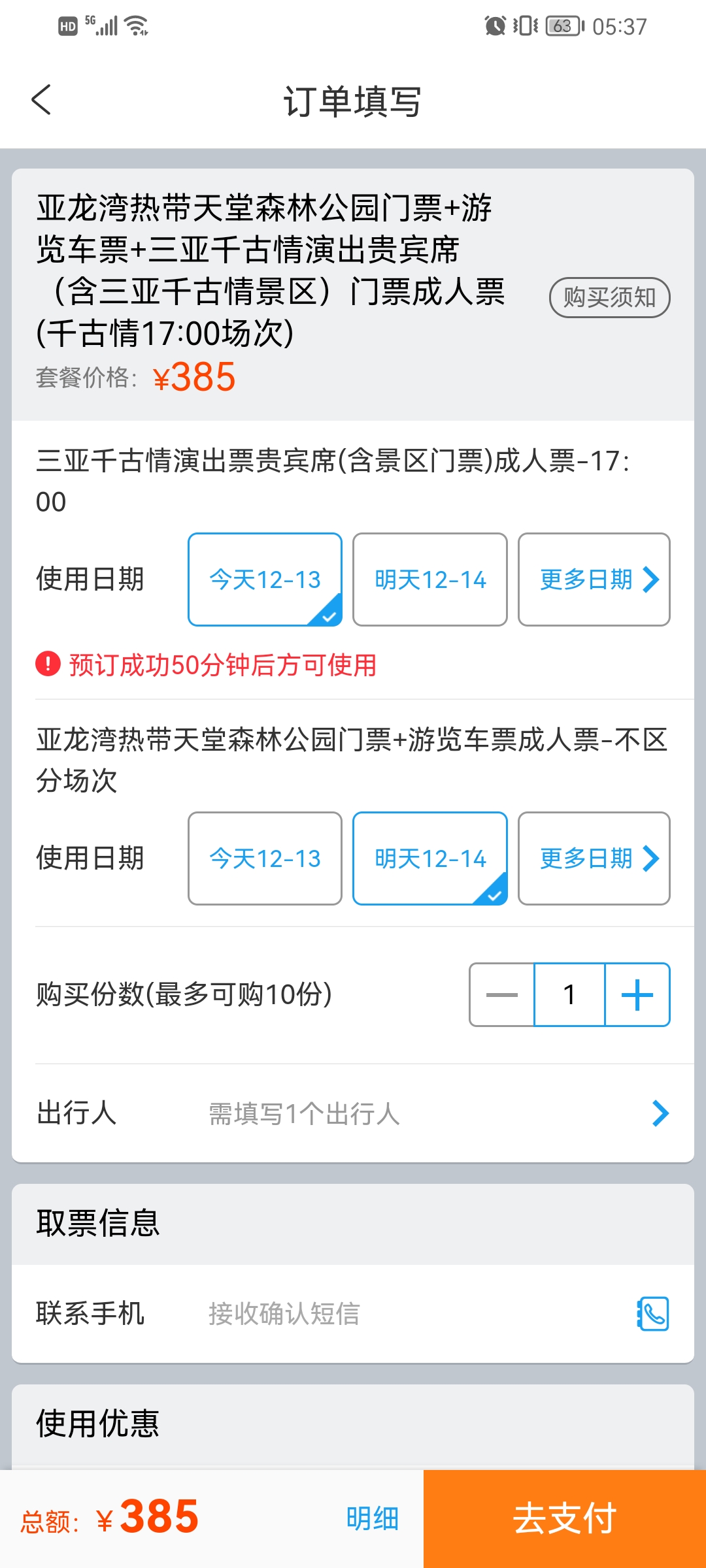The height and width of the screenshot is (1568, 706).
Task: Increase the 购买份数 quantity with the plus button
Action: [637, 995]
